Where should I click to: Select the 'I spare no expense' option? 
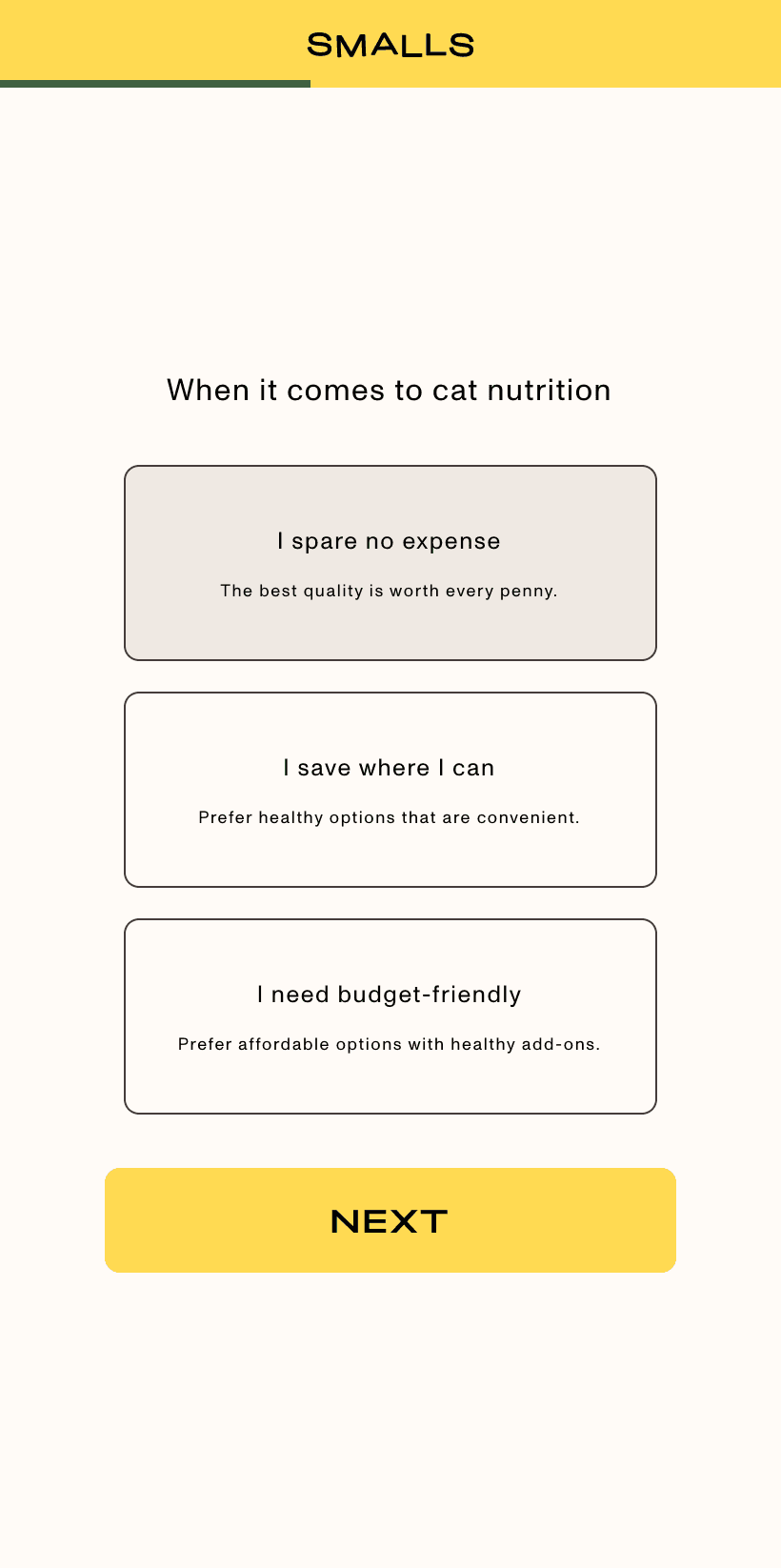tap(390, 563)
